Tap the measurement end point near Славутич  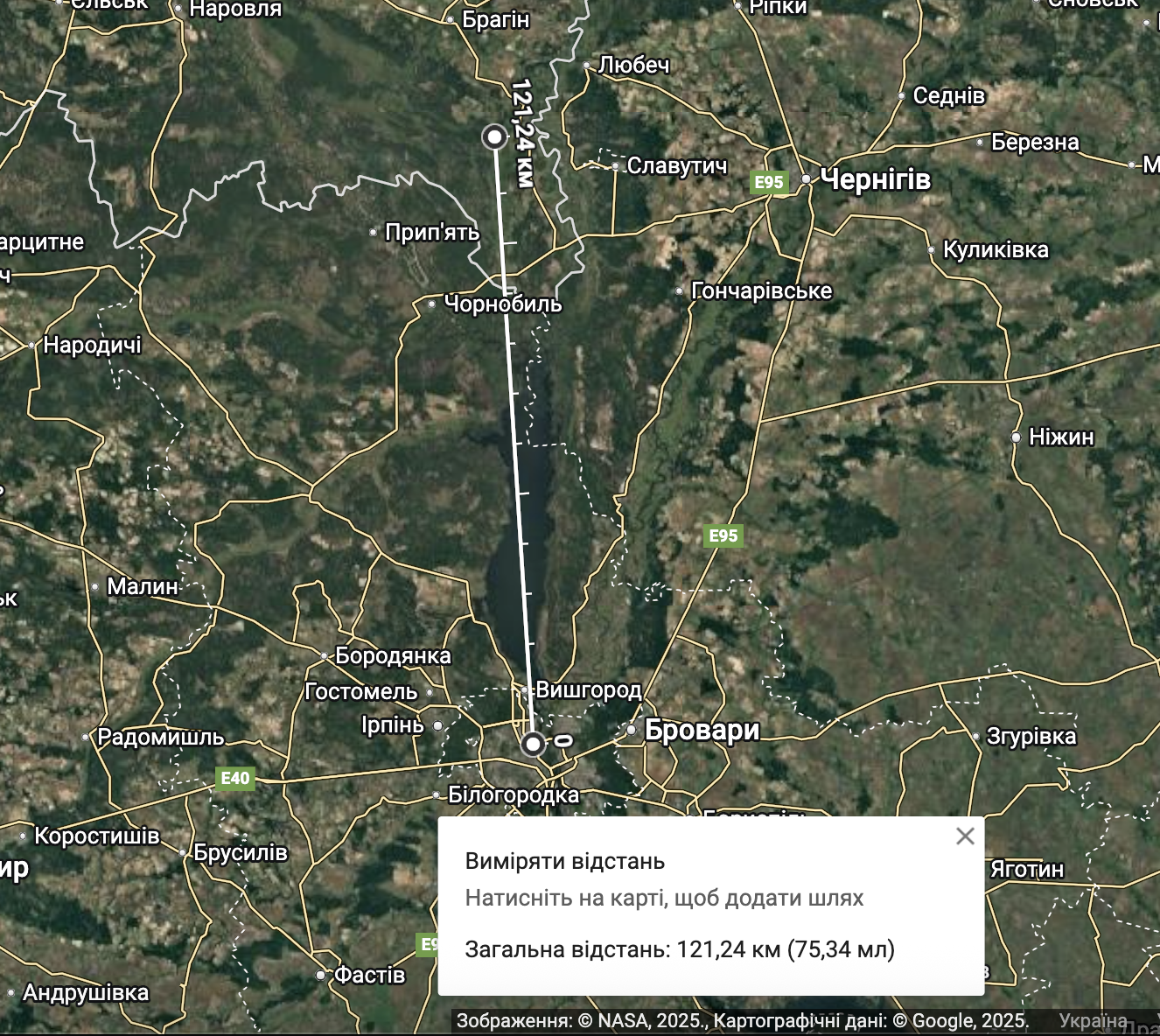494,136
